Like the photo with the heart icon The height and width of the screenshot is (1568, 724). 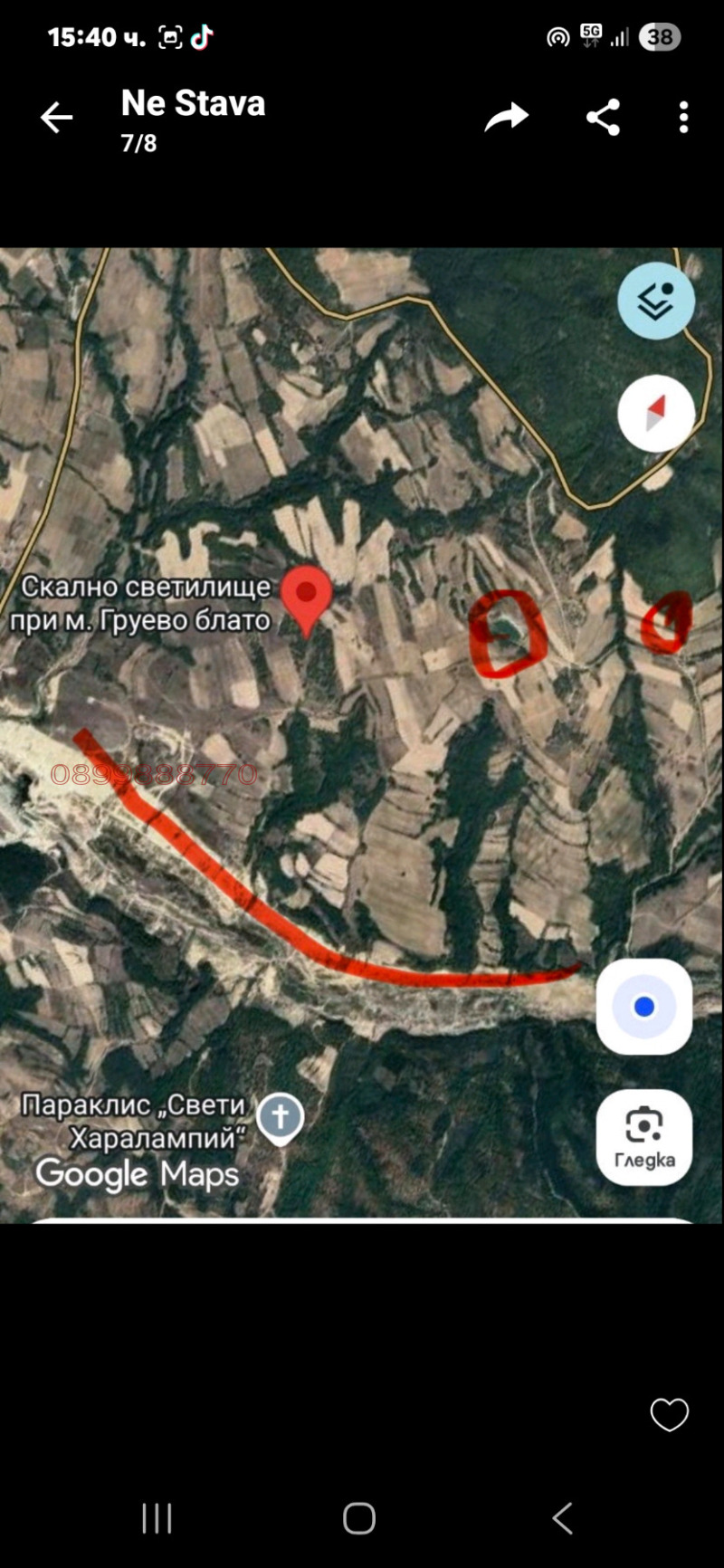click(670, 1414)
